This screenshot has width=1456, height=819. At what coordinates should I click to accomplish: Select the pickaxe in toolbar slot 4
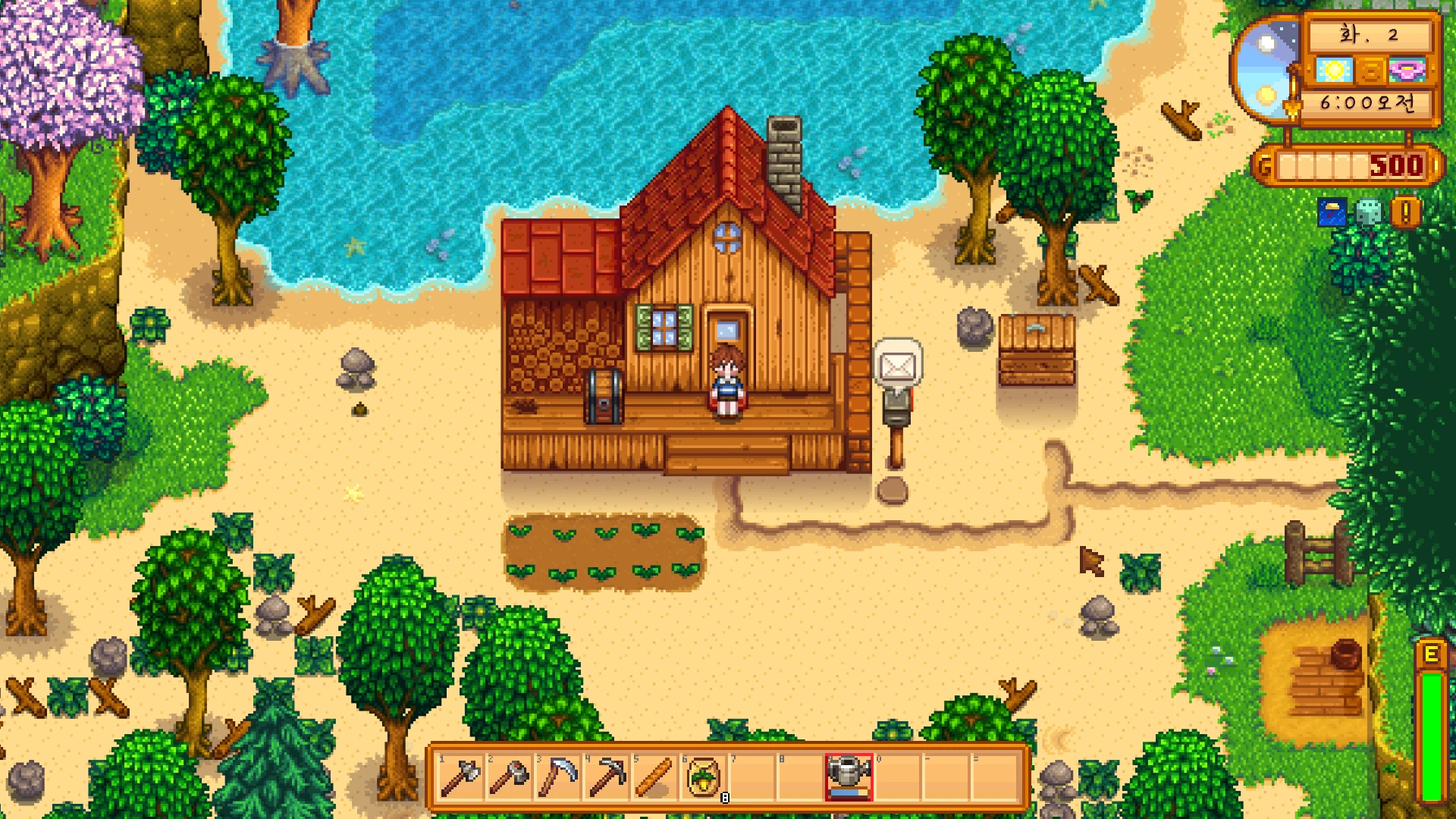coord(607,777)
